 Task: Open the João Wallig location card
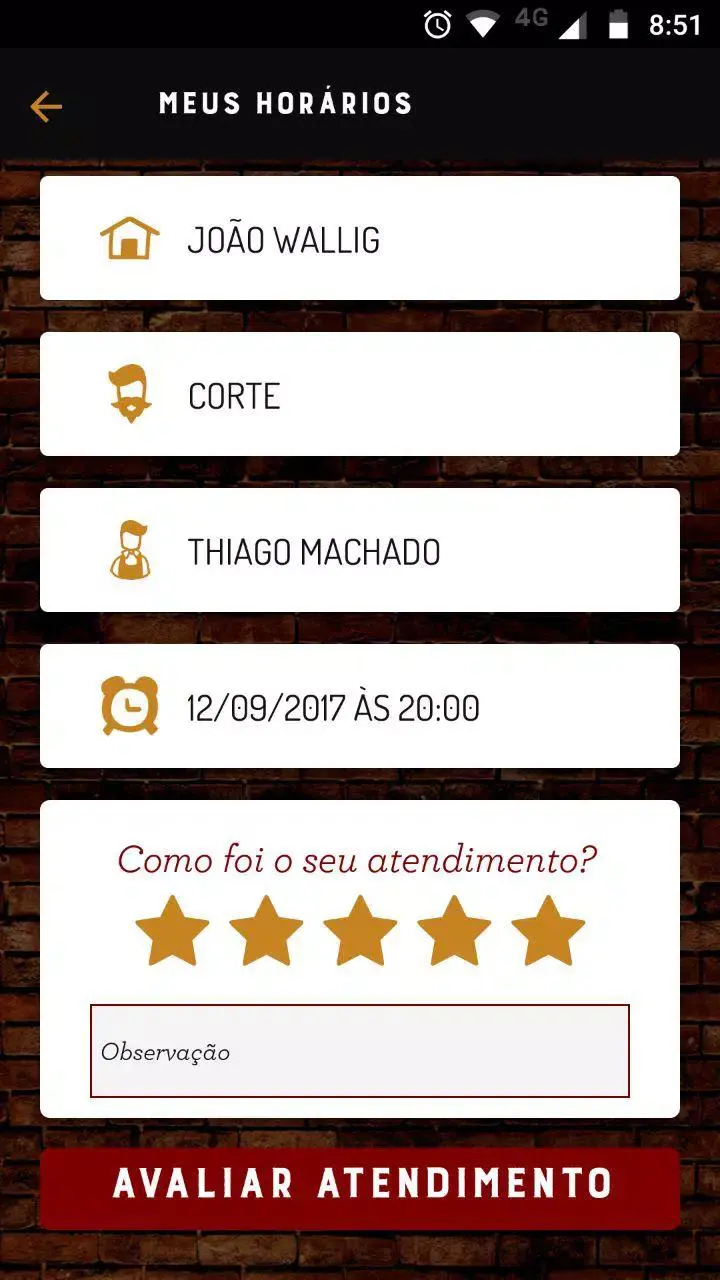pos(360,238)
